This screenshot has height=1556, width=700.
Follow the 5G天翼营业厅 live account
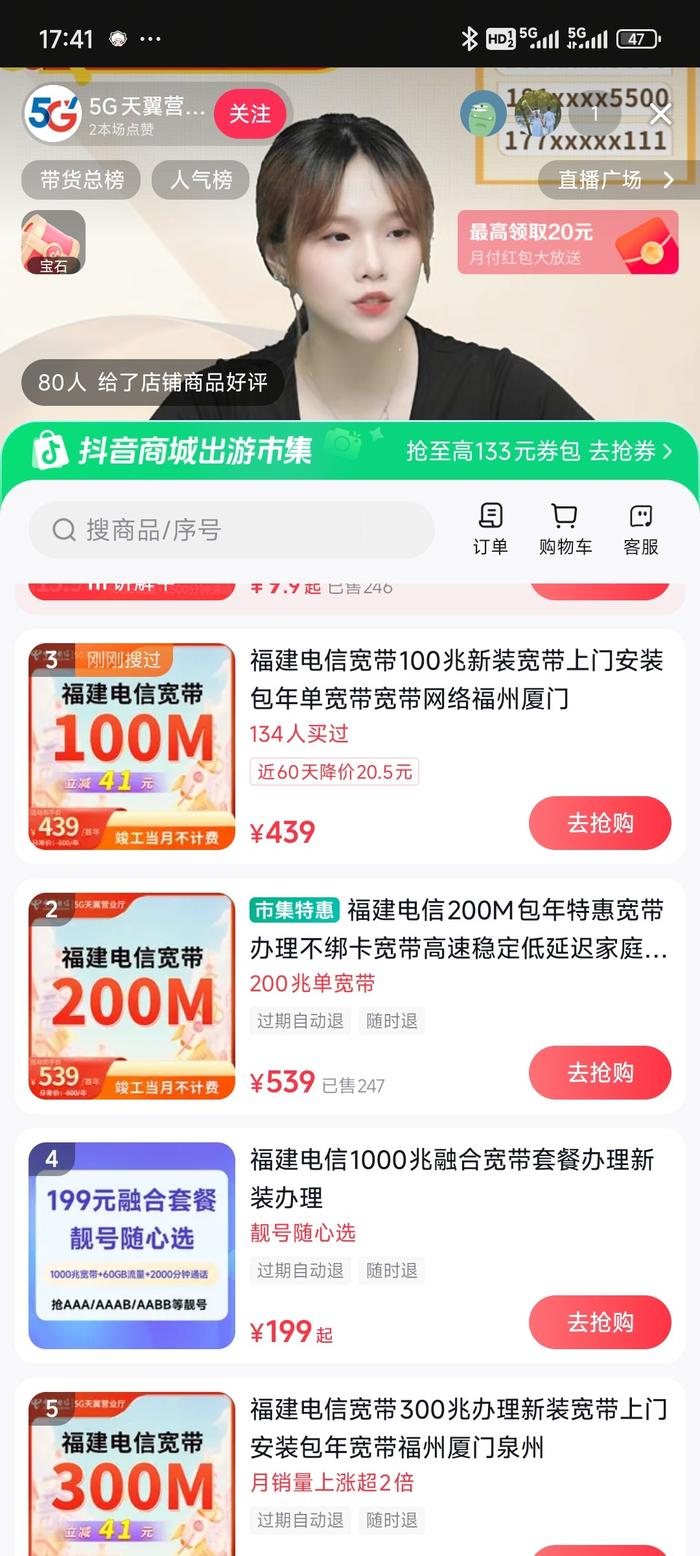pos(249,114)
